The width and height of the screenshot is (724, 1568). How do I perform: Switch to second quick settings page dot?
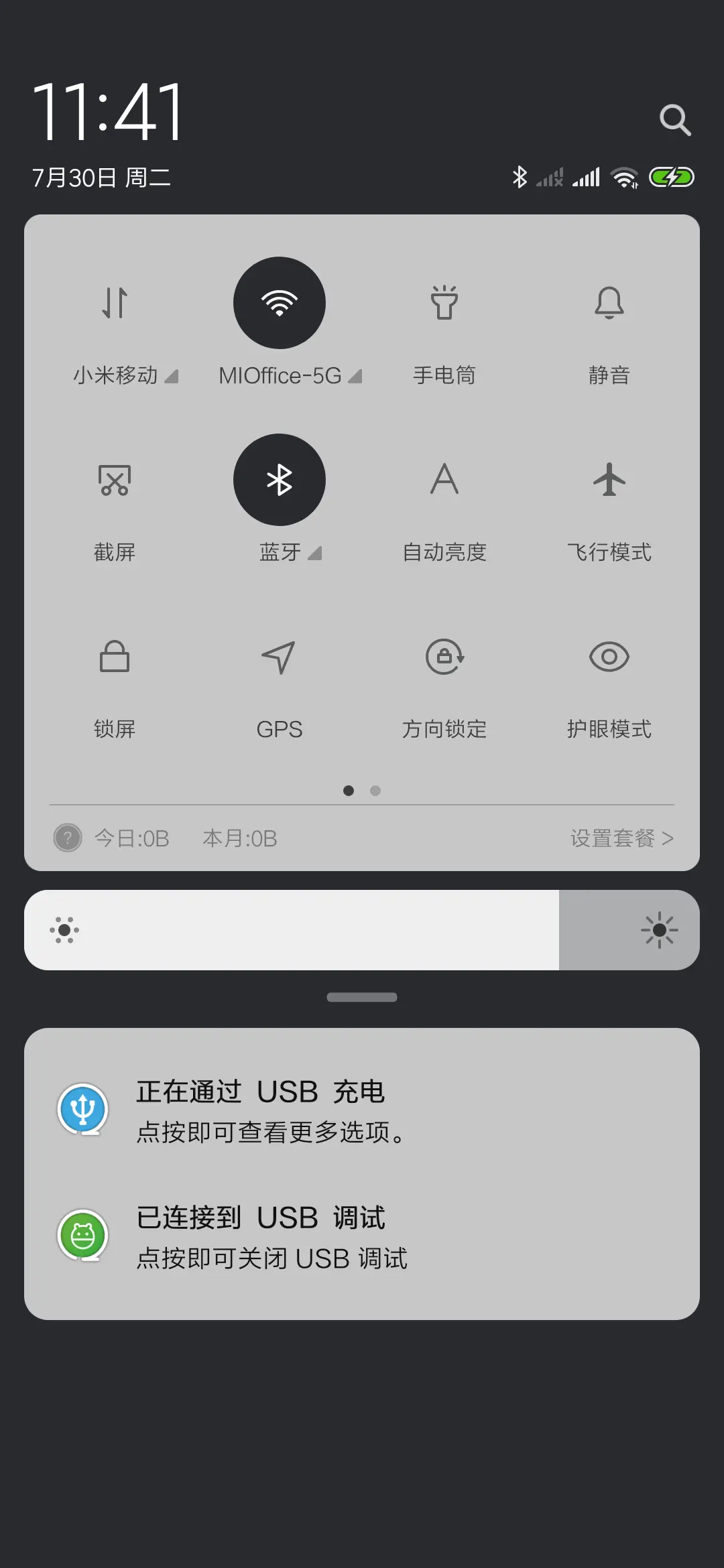(375, 791)
